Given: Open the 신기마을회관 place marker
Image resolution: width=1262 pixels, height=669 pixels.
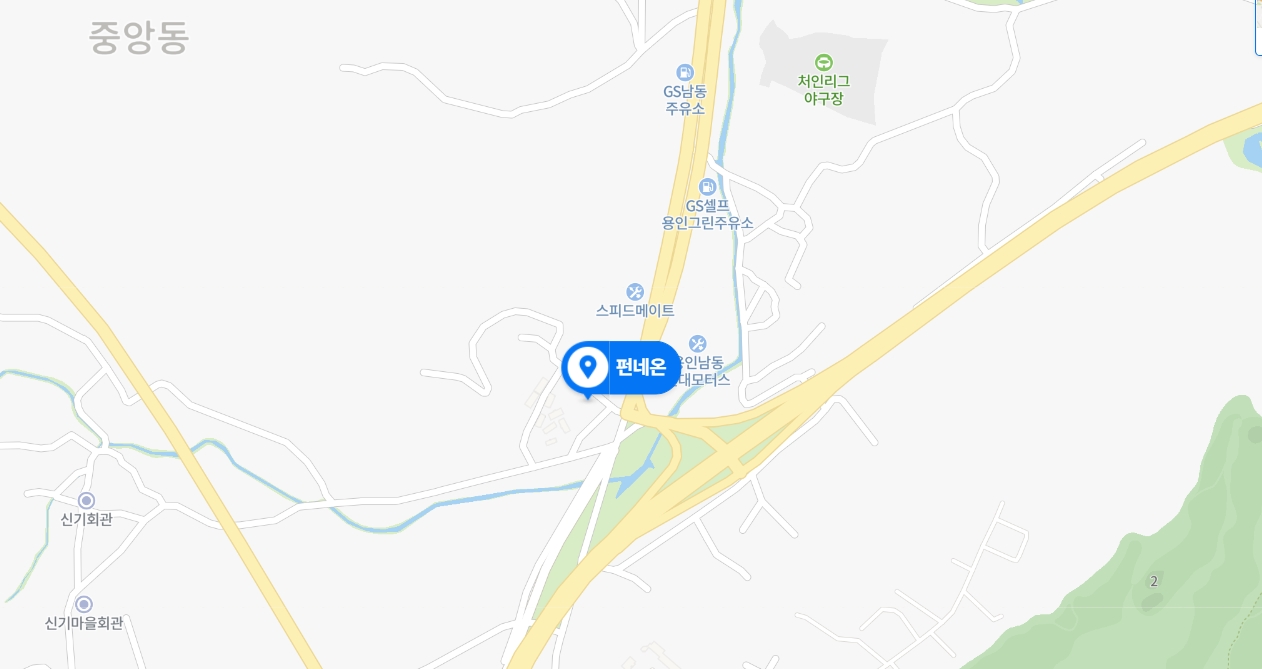Looking at the screenshot, I should 84,604.
